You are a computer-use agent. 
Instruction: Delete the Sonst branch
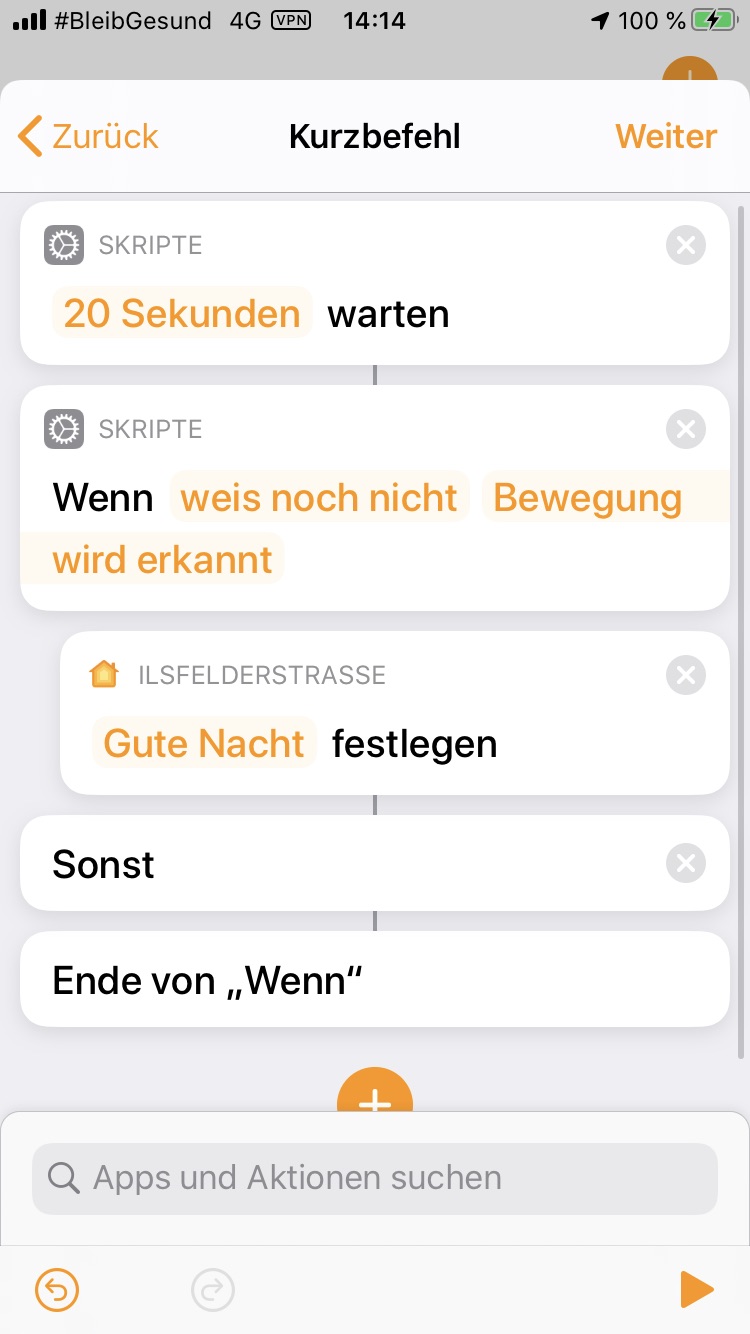pos(686,863)
